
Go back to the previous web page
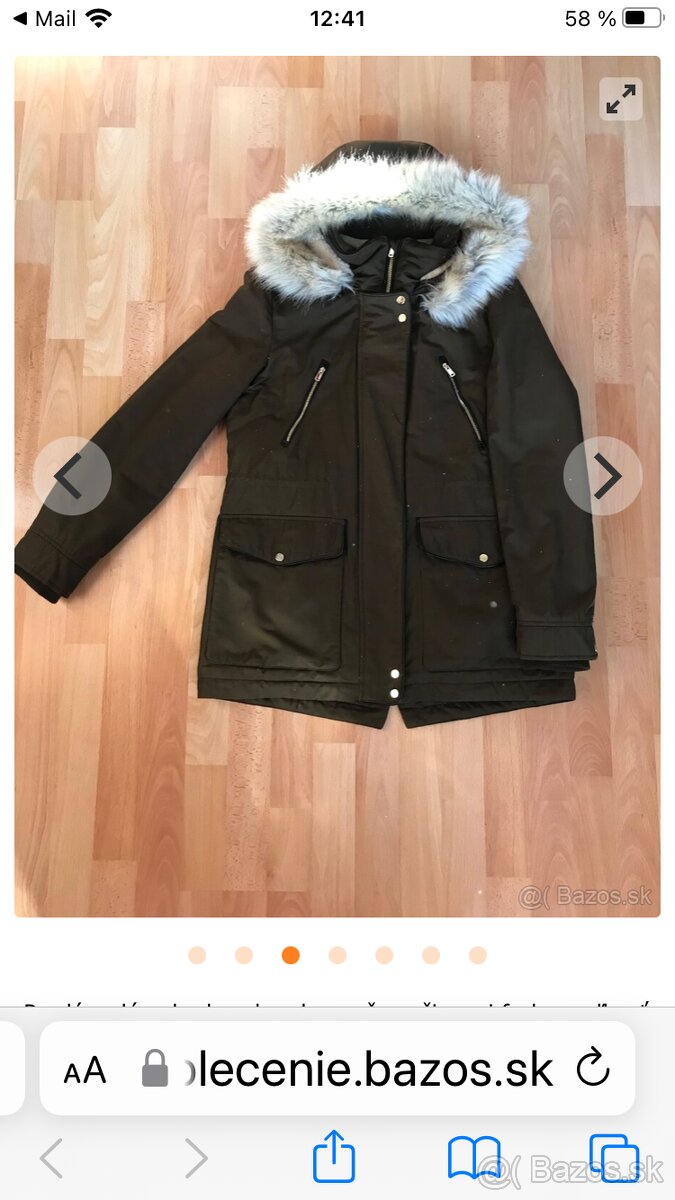pos(51,1158)
